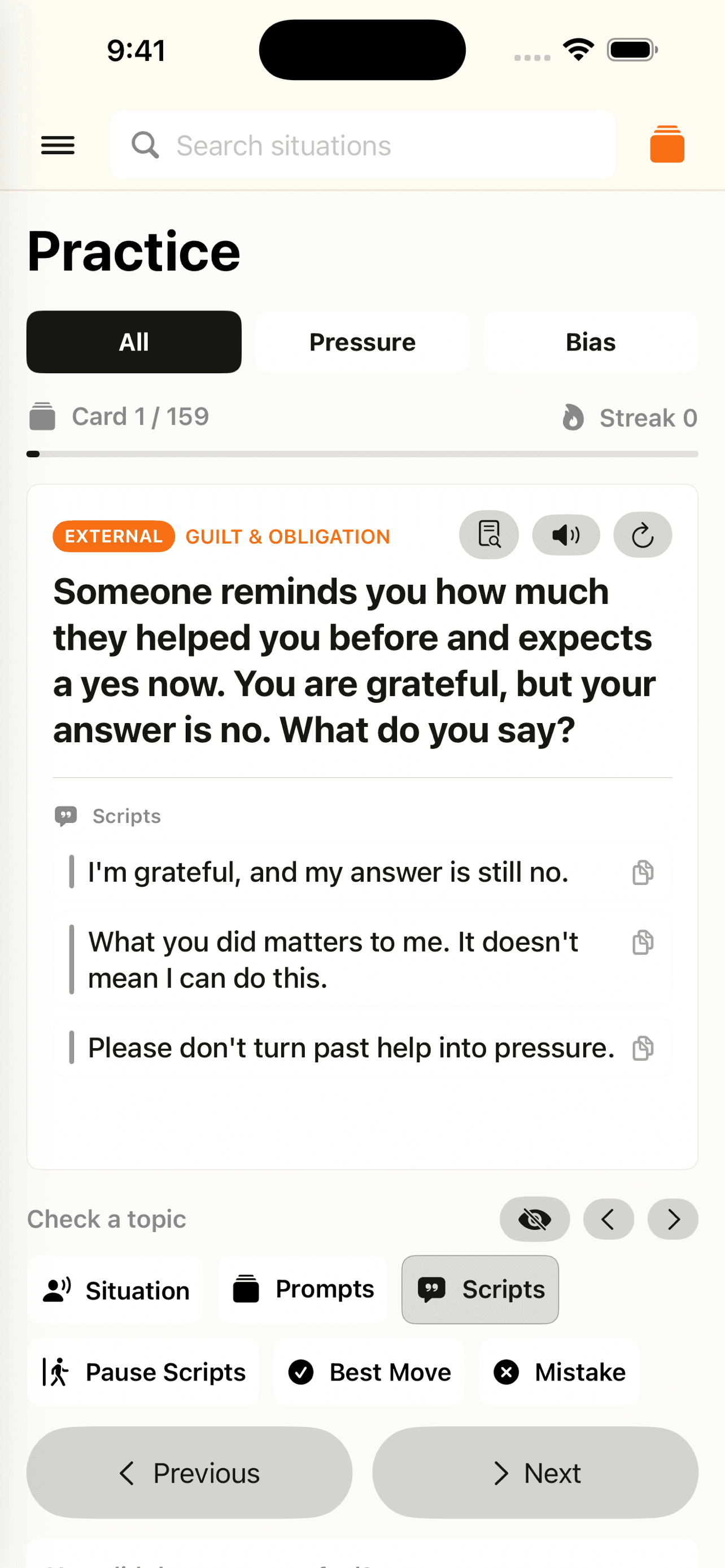Copy script "What you did matters to me"
Screen dimensions: 725x1568
(642, 942)
